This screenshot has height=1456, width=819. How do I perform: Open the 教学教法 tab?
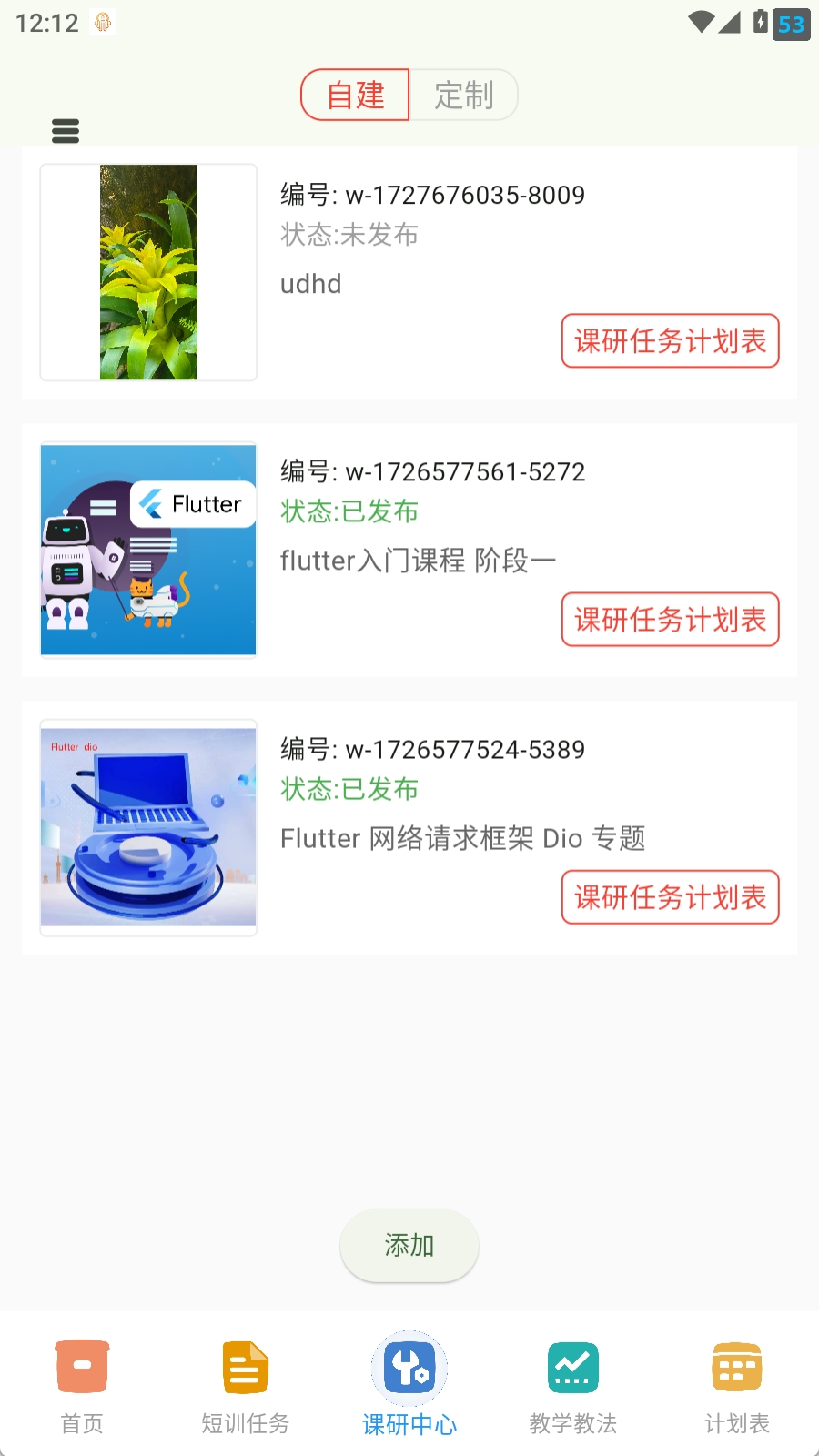coord(573,1385)
